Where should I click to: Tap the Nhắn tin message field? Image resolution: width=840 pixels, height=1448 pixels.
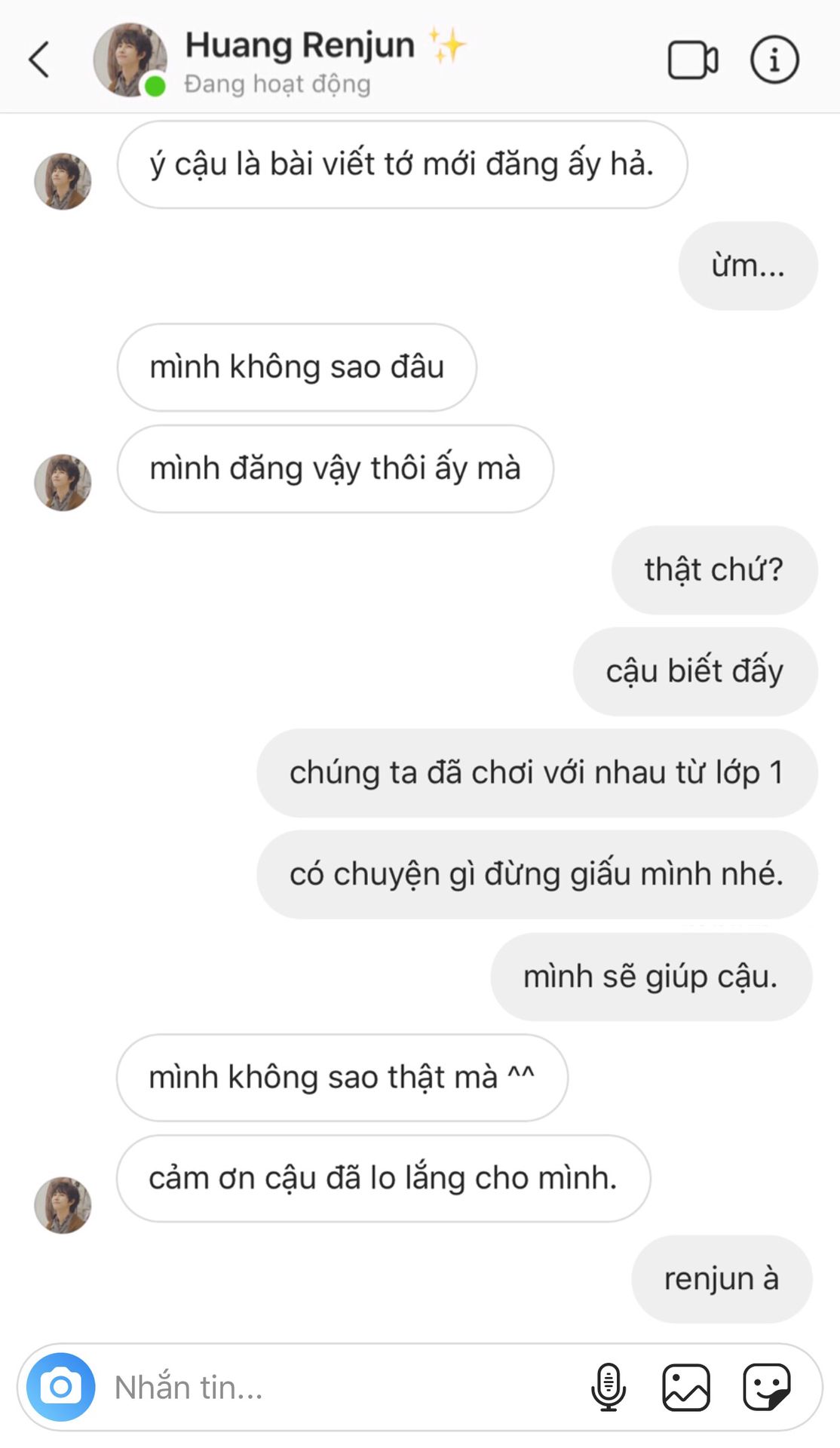(x=339, y=1387)
